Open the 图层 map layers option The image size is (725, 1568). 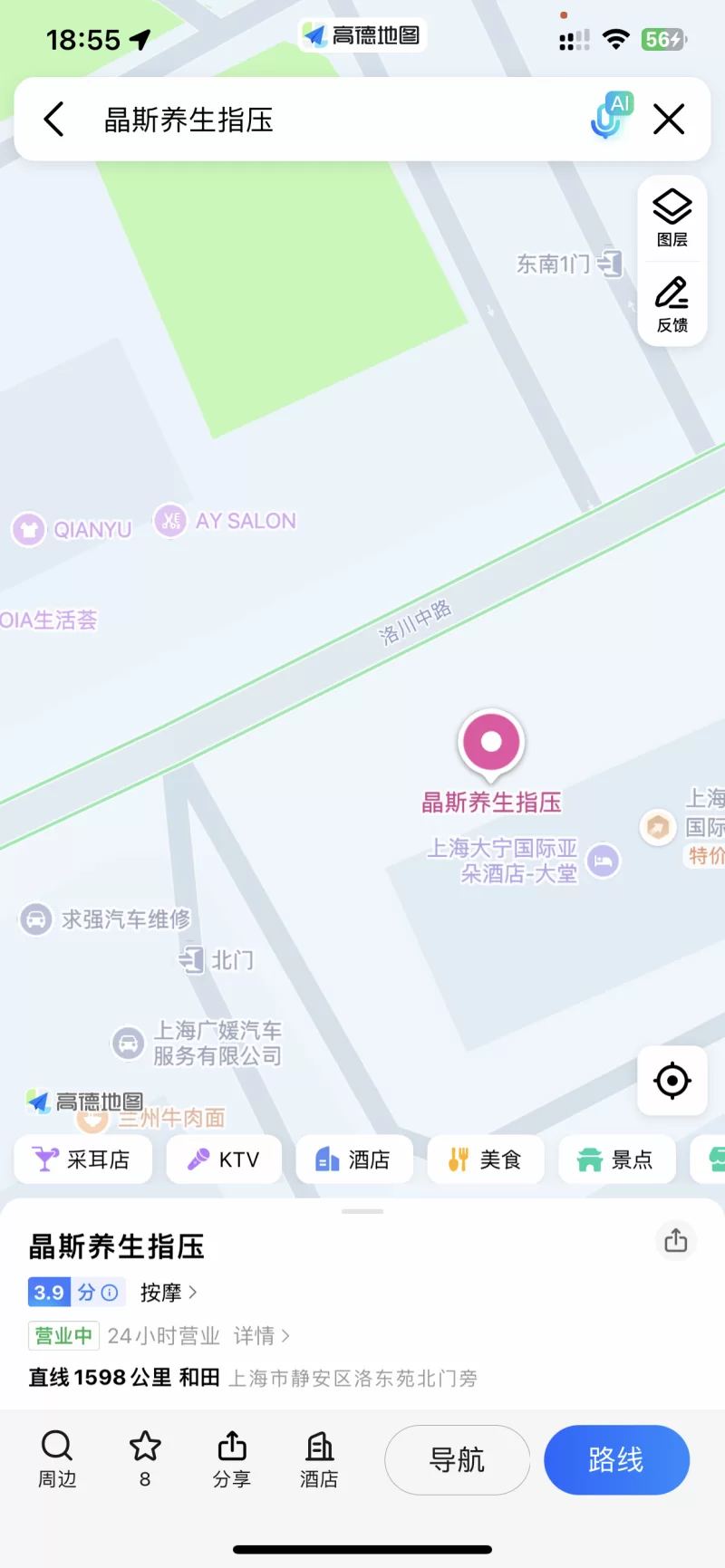(x=672, y=218)
